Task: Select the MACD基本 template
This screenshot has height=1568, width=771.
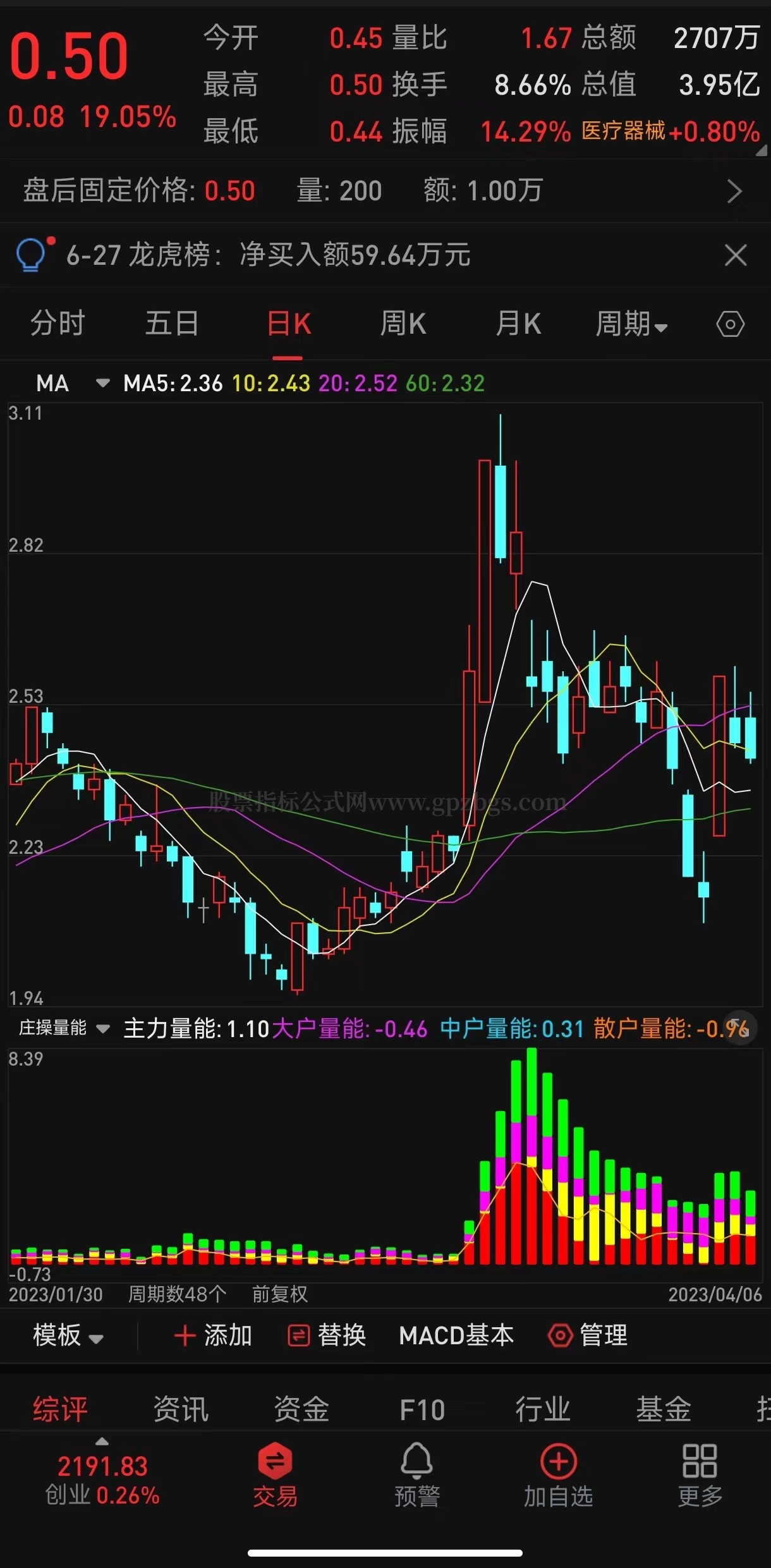Action: pyautogui.click(x=456, y=1335)
